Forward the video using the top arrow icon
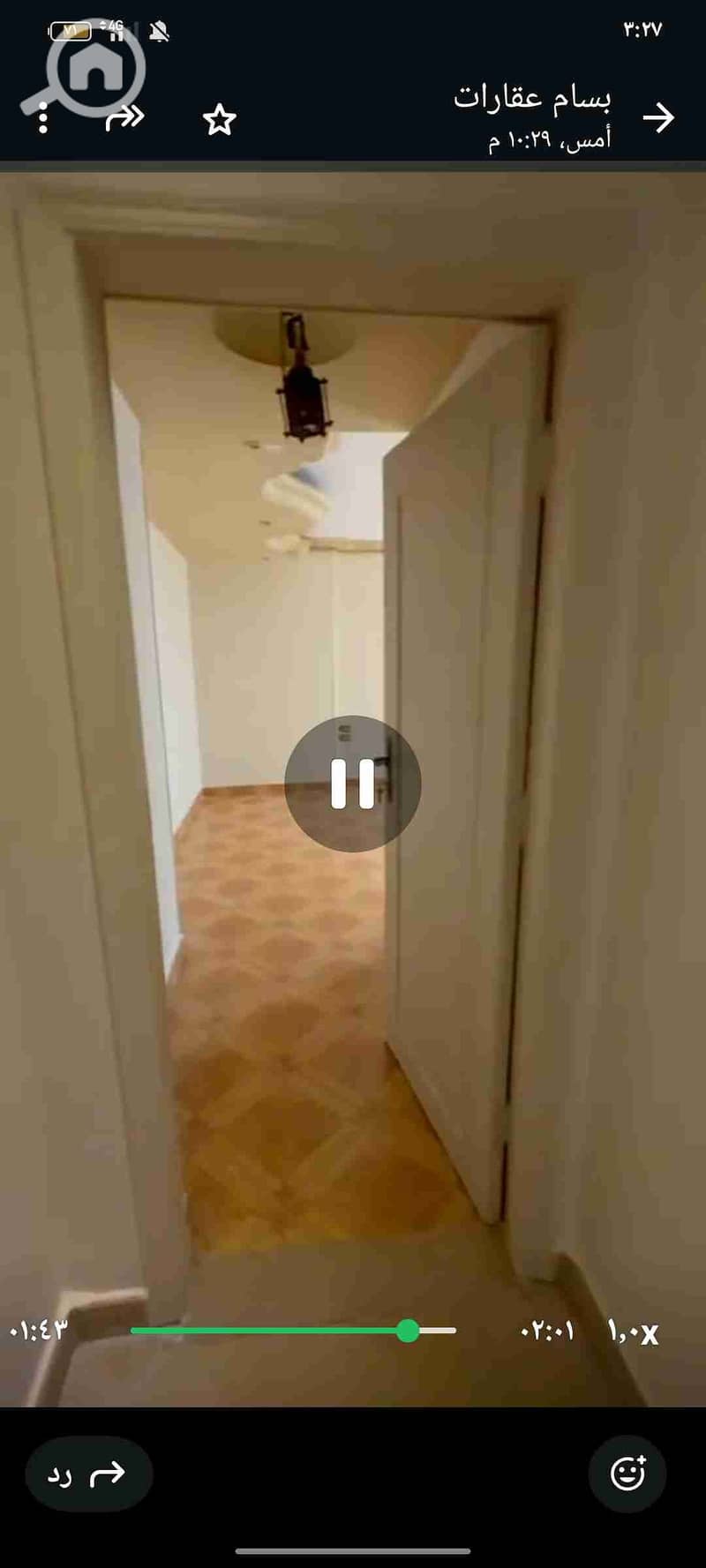The height and width of the screenshot is (1568, 706). 124,117
